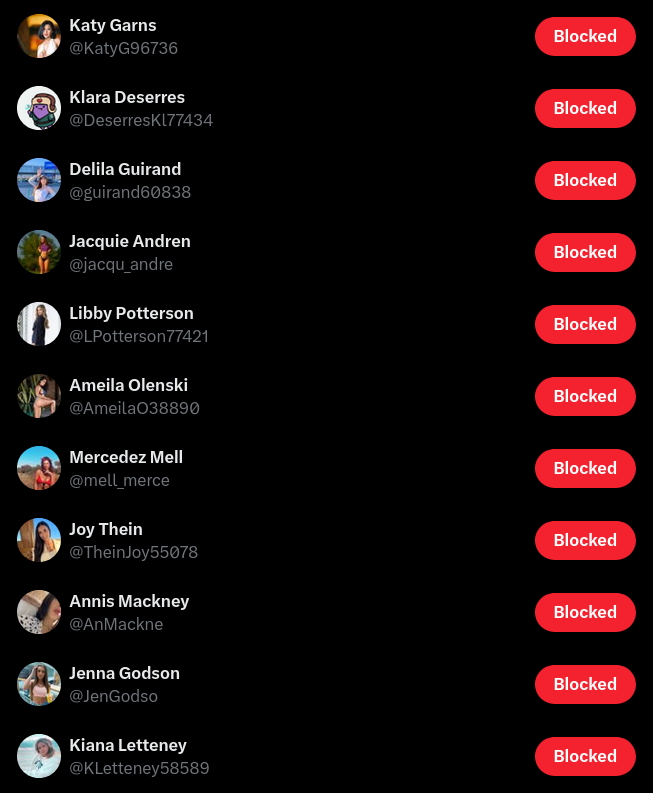Open Klara Deserres' profile row

tap(126, 97)
